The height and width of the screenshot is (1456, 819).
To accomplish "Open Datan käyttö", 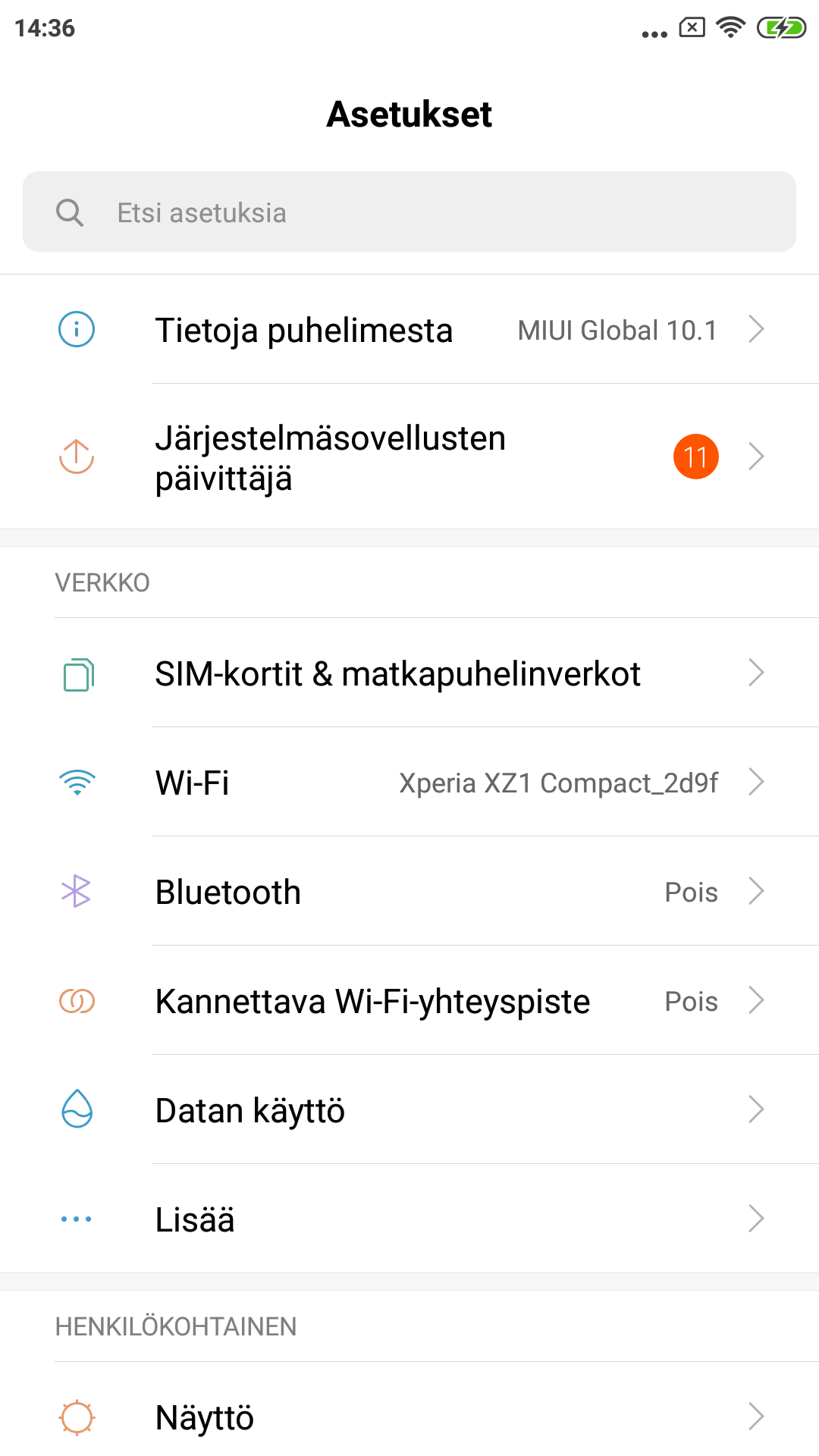I will (409, 1109).
